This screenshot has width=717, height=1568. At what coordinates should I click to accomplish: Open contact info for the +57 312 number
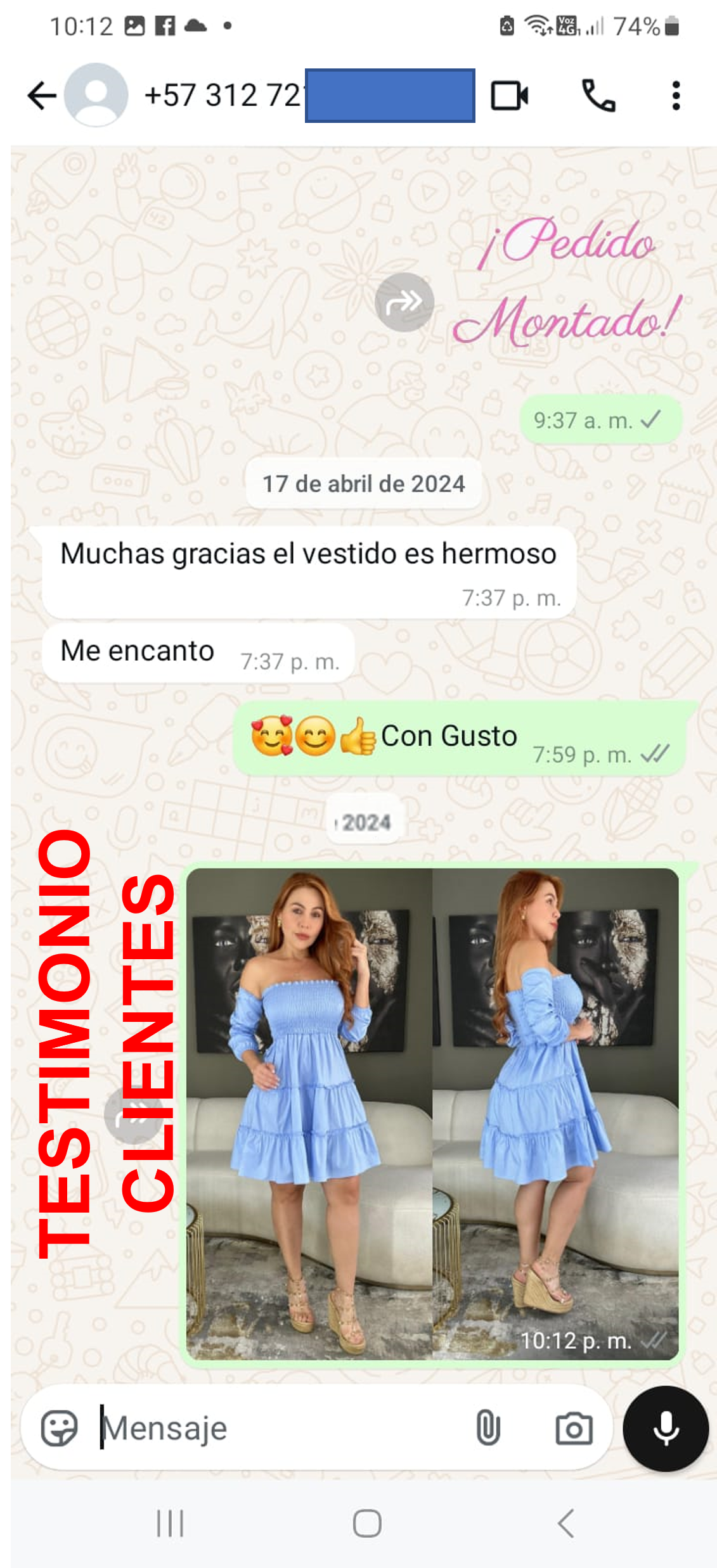(x=222, y=96)
